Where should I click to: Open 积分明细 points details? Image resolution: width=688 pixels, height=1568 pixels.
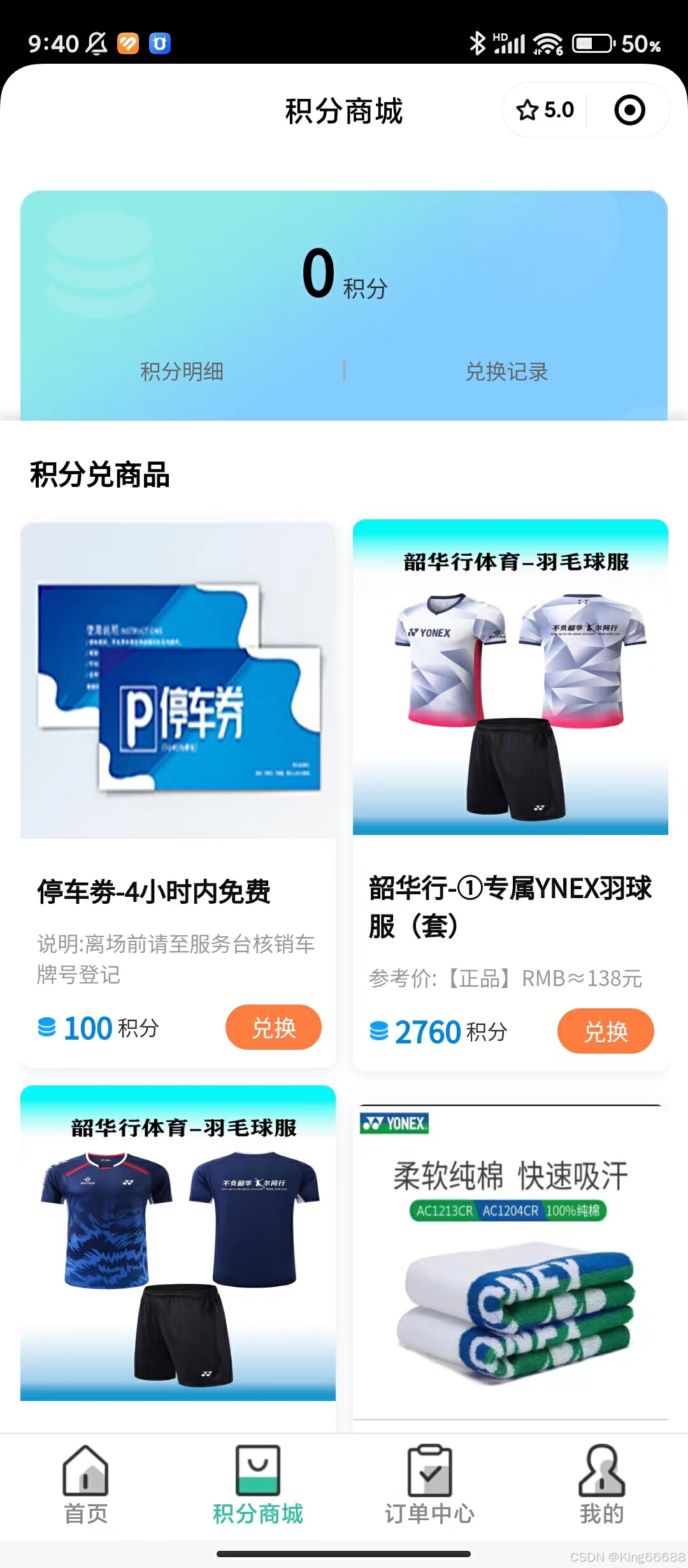coord(182,372)
